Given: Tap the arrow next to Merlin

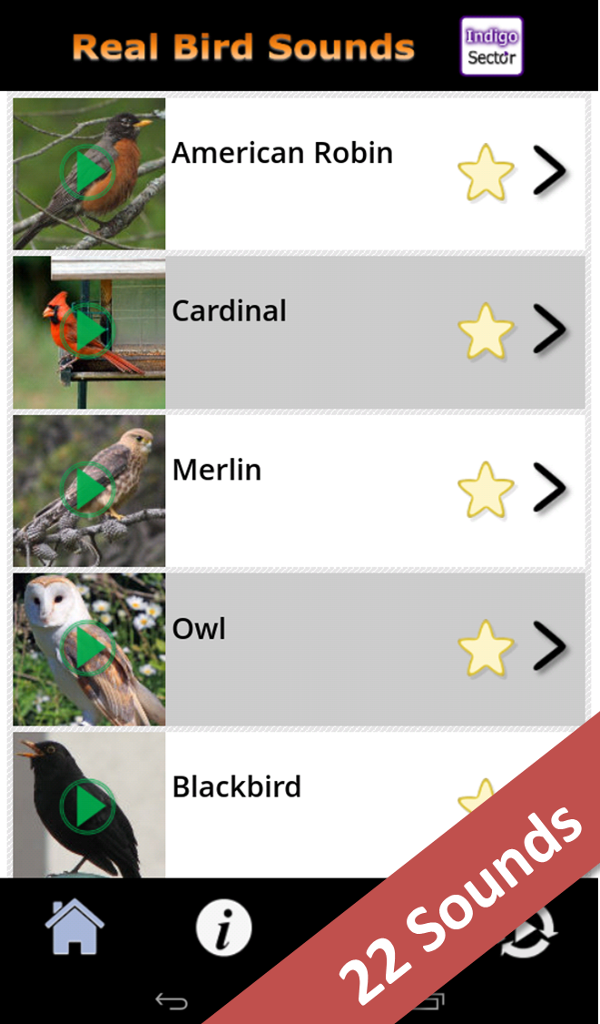Looking at the screenshot, I should click(549, 487).
